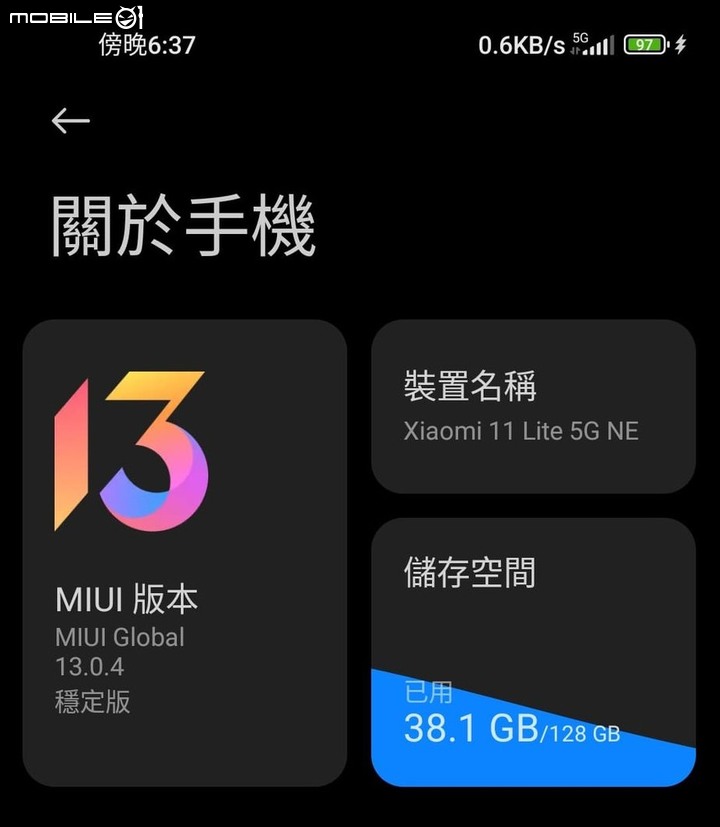Open the MIUI version card
The image size is (720, 827).
click(x=184, y=552)
